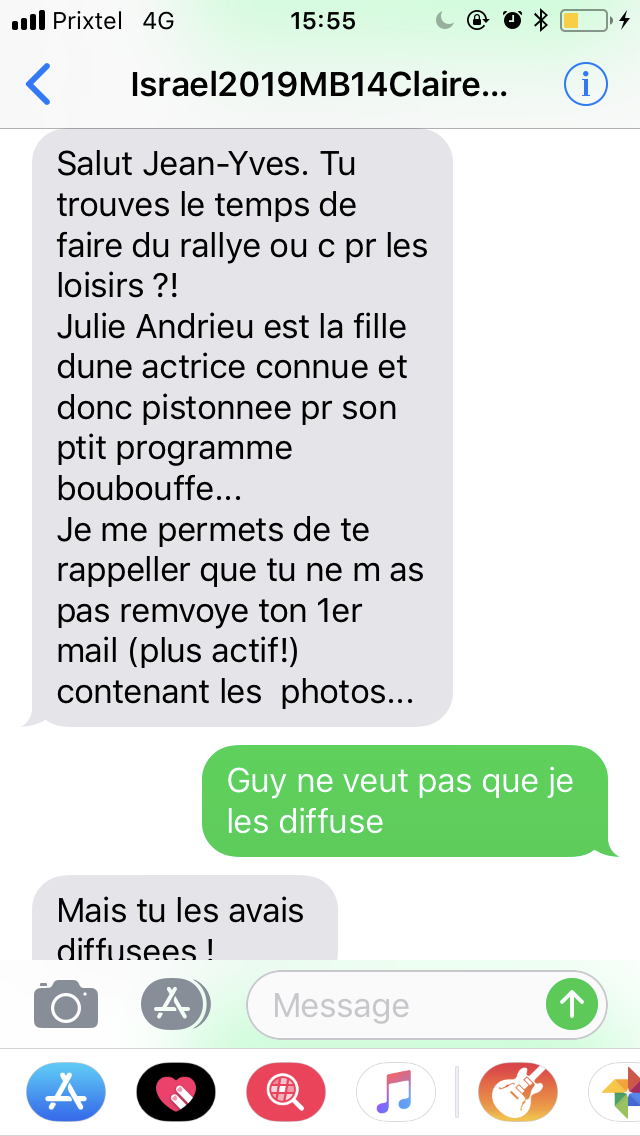Open conversation details info icon
Viewport: 640px width, 1136px height.
click(585, 84)
